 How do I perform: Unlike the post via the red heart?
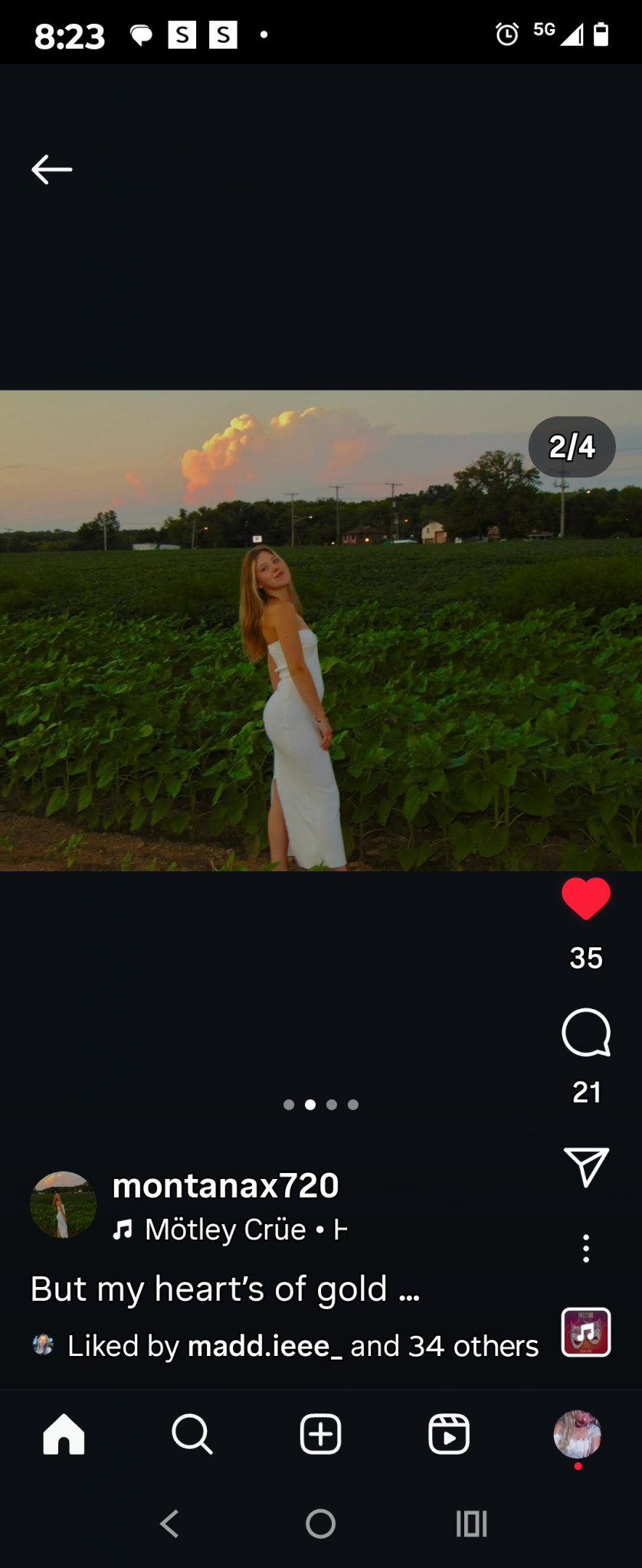586,899
